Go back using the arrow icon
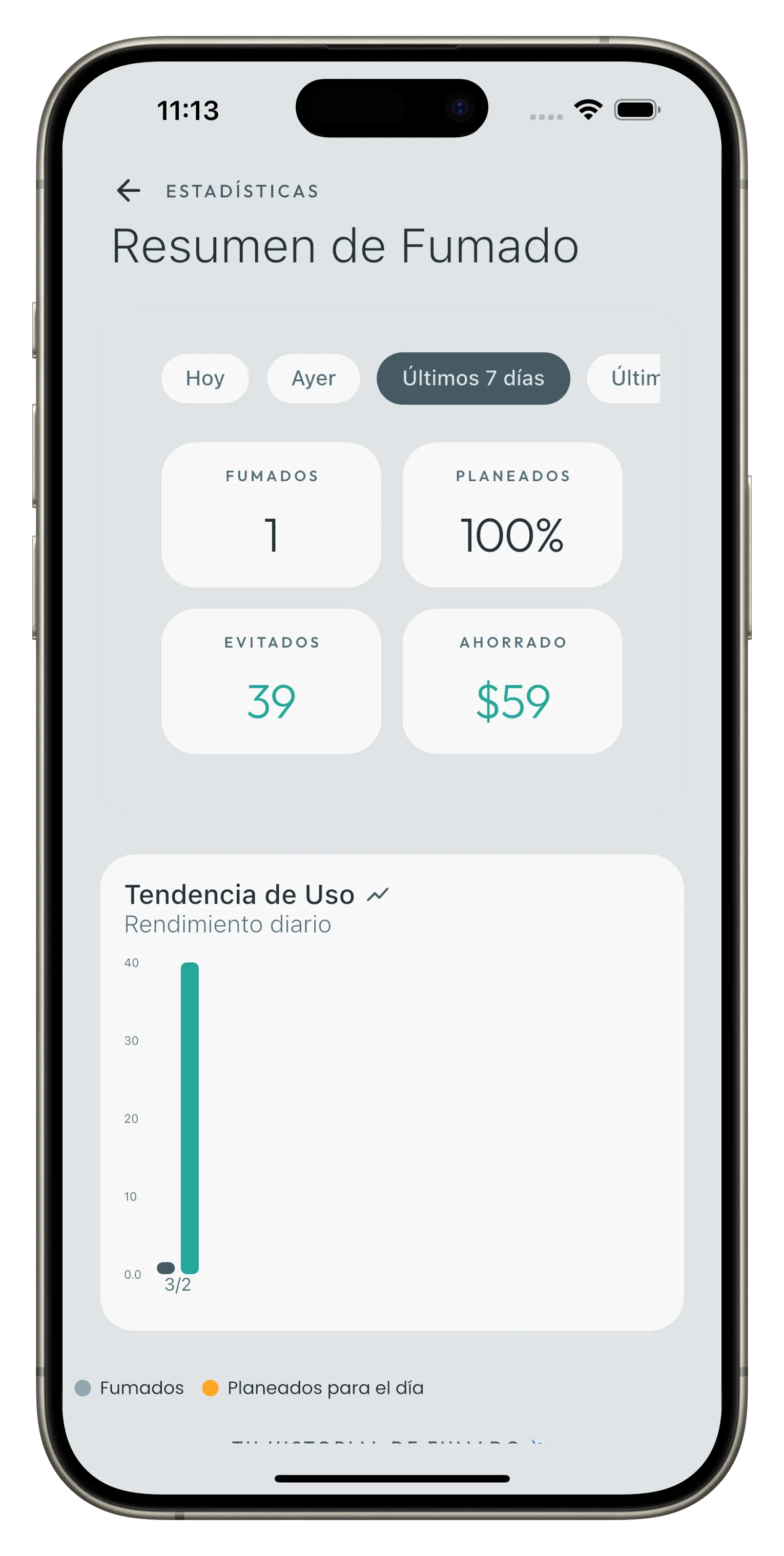The height and width of the screenshot is (1556, 784). [x=129, y=190]
